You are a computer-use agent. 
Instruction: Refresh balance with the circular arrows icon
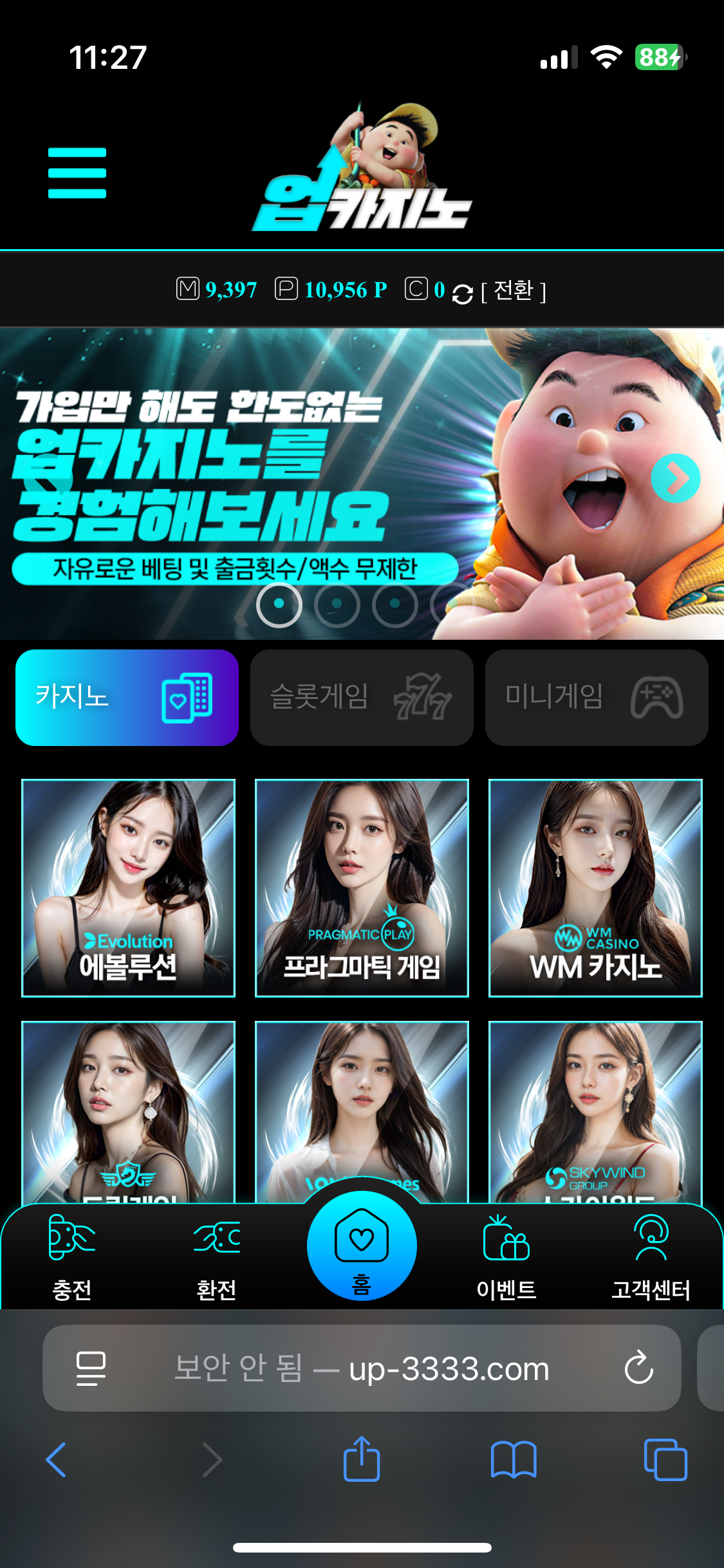pos(462,294)
